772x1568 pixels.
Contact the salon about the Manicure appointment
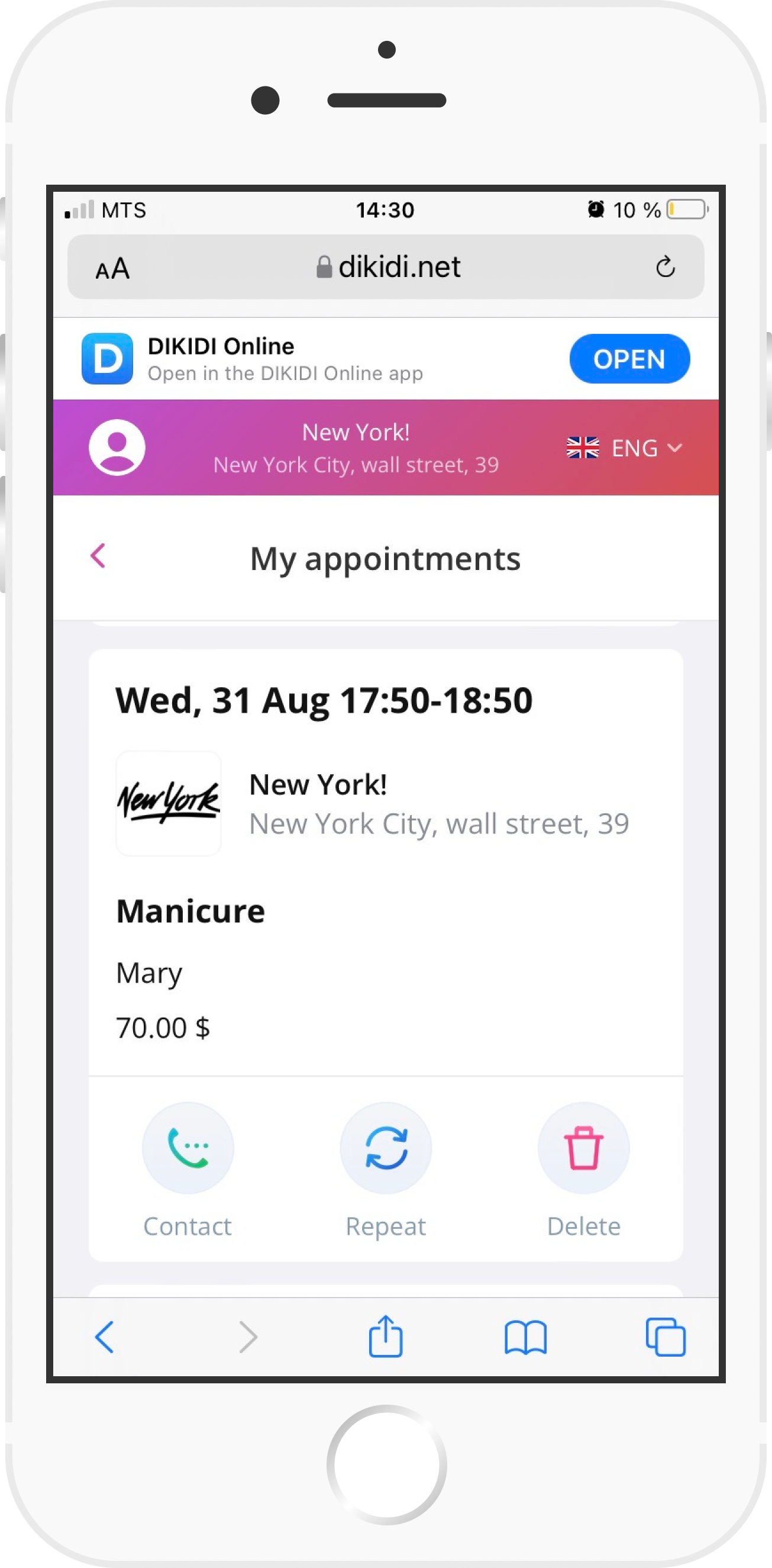click(188, 1170)
